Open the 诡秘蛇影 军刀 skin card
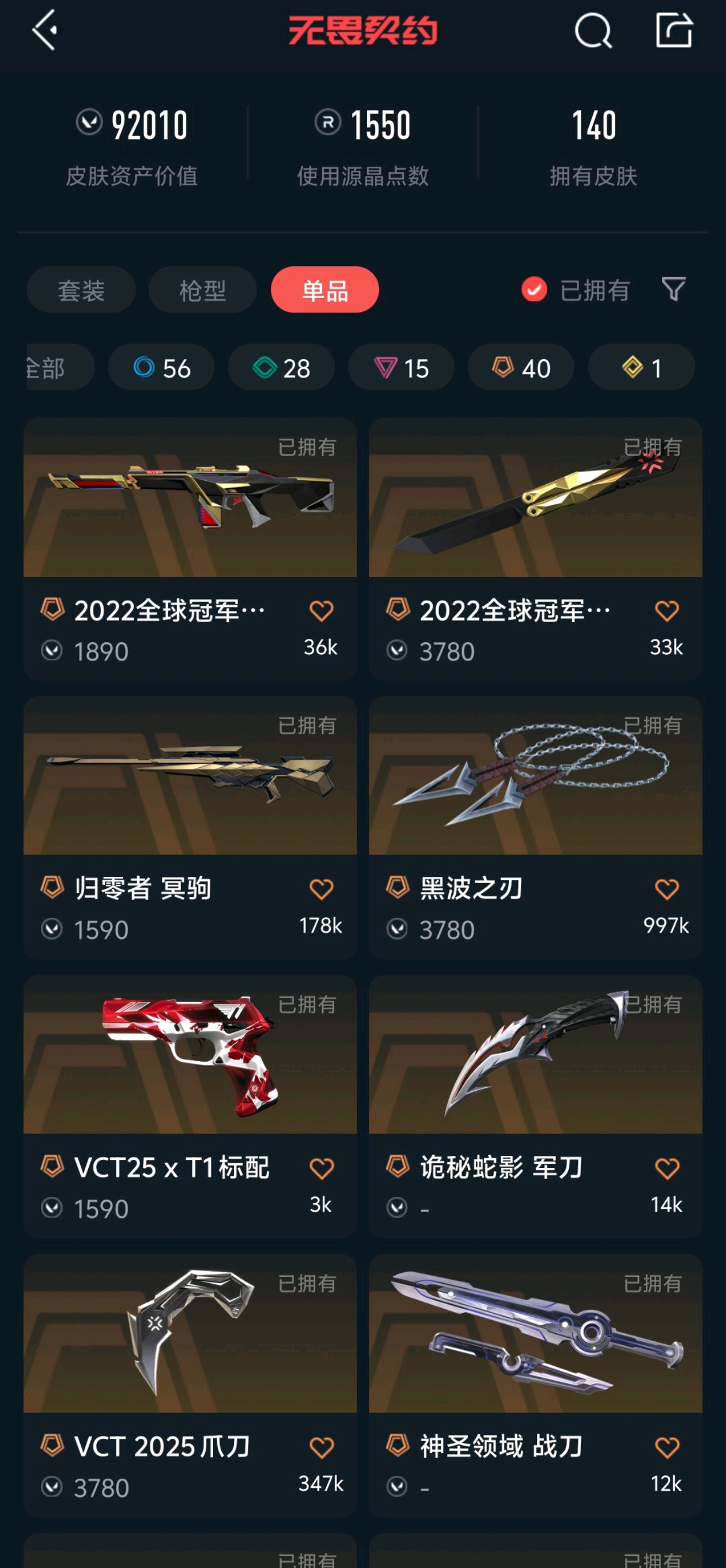The image size is (726, 1568). tap(535, 1107)
